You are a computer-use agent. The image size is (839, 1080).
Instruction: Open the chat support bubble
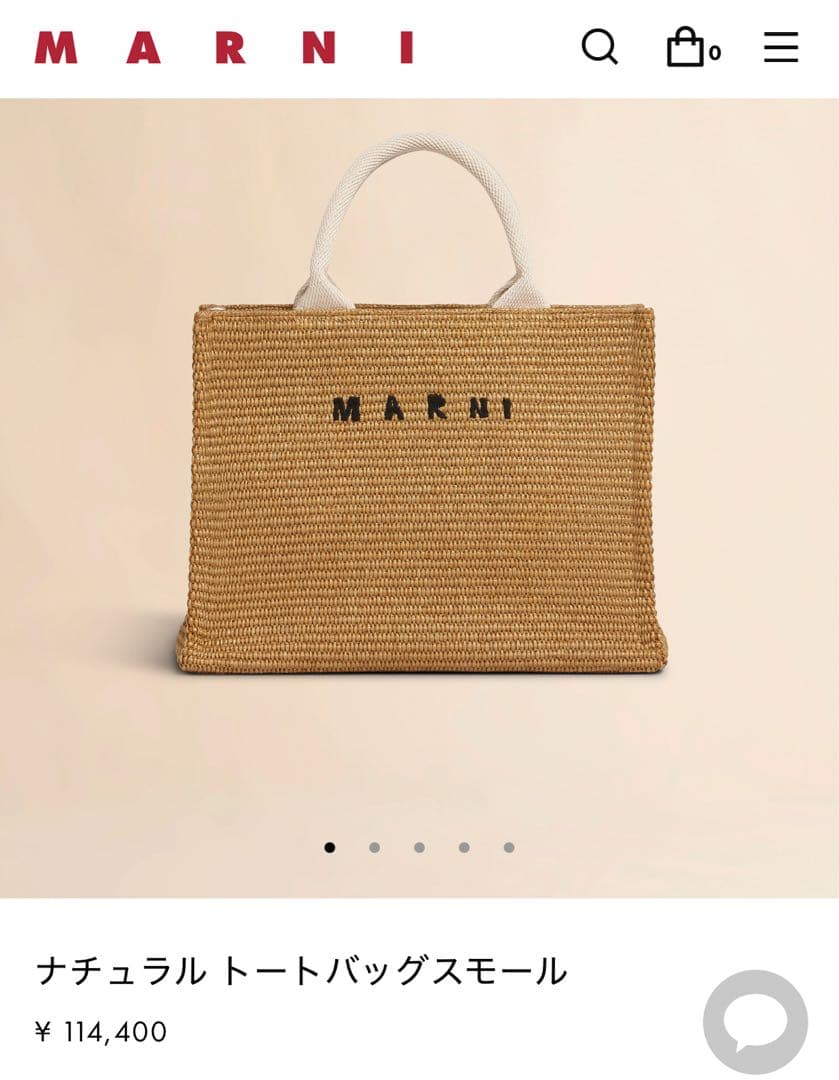(x=755, y=1022)
